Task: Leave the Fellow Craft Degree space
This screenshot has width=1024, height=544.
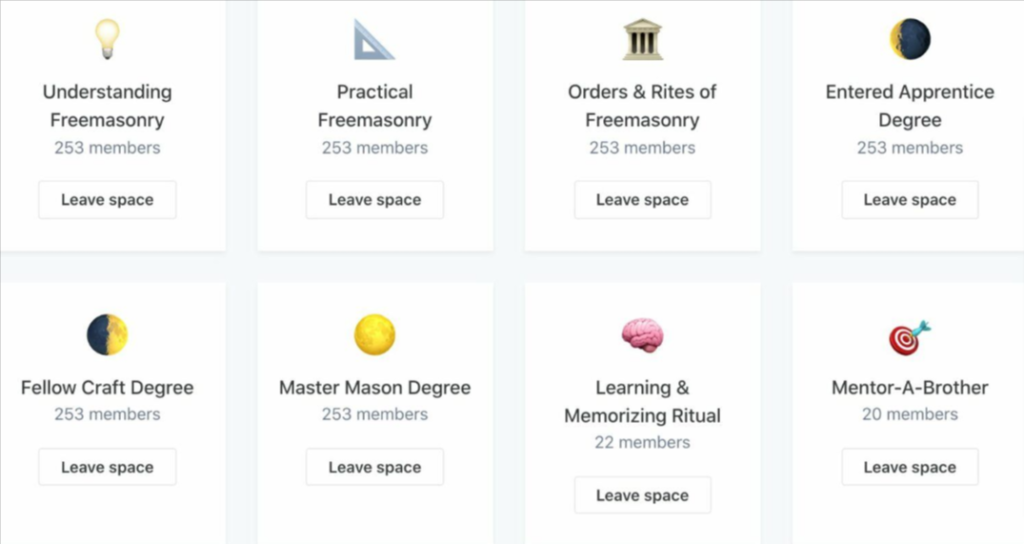Action: tap(107, 467)
